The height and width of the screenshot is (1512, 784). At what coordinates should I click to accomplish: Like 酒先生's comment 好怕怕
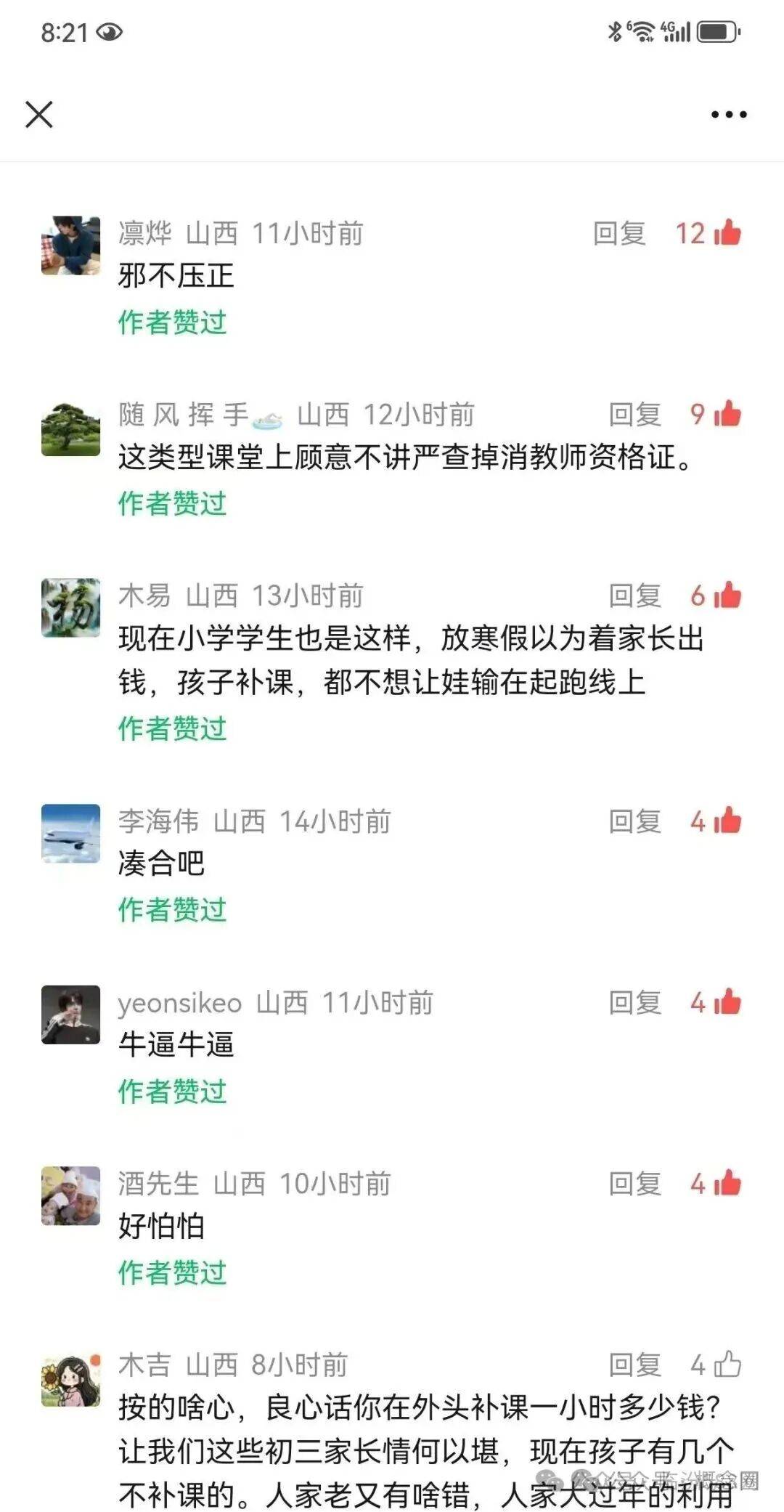[727, 1184]
